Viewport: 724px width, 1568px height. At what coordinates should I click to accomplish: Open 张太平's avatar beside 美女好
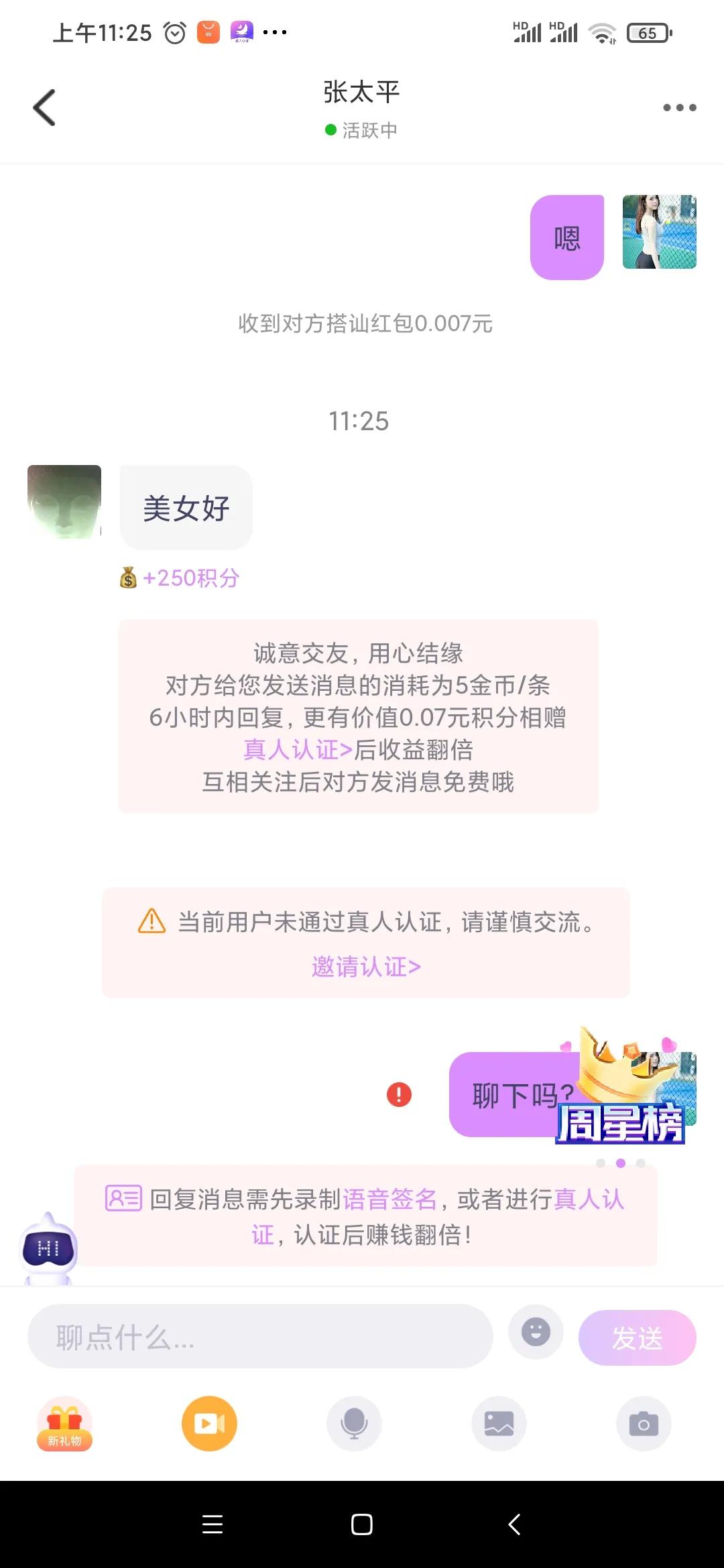64,502
